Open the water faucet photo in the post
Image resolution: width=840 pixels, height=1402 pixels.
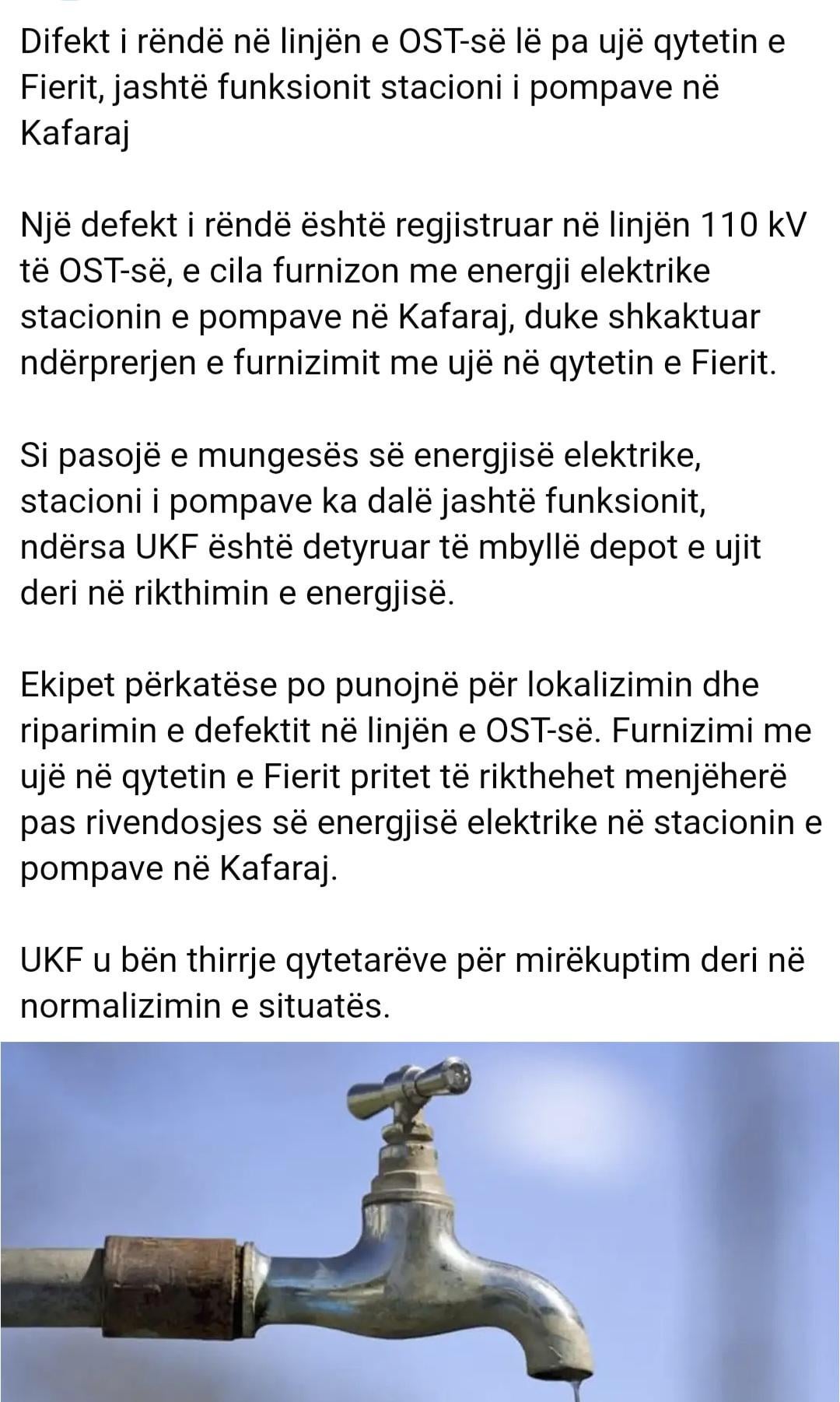click(x=420, y=1221)
